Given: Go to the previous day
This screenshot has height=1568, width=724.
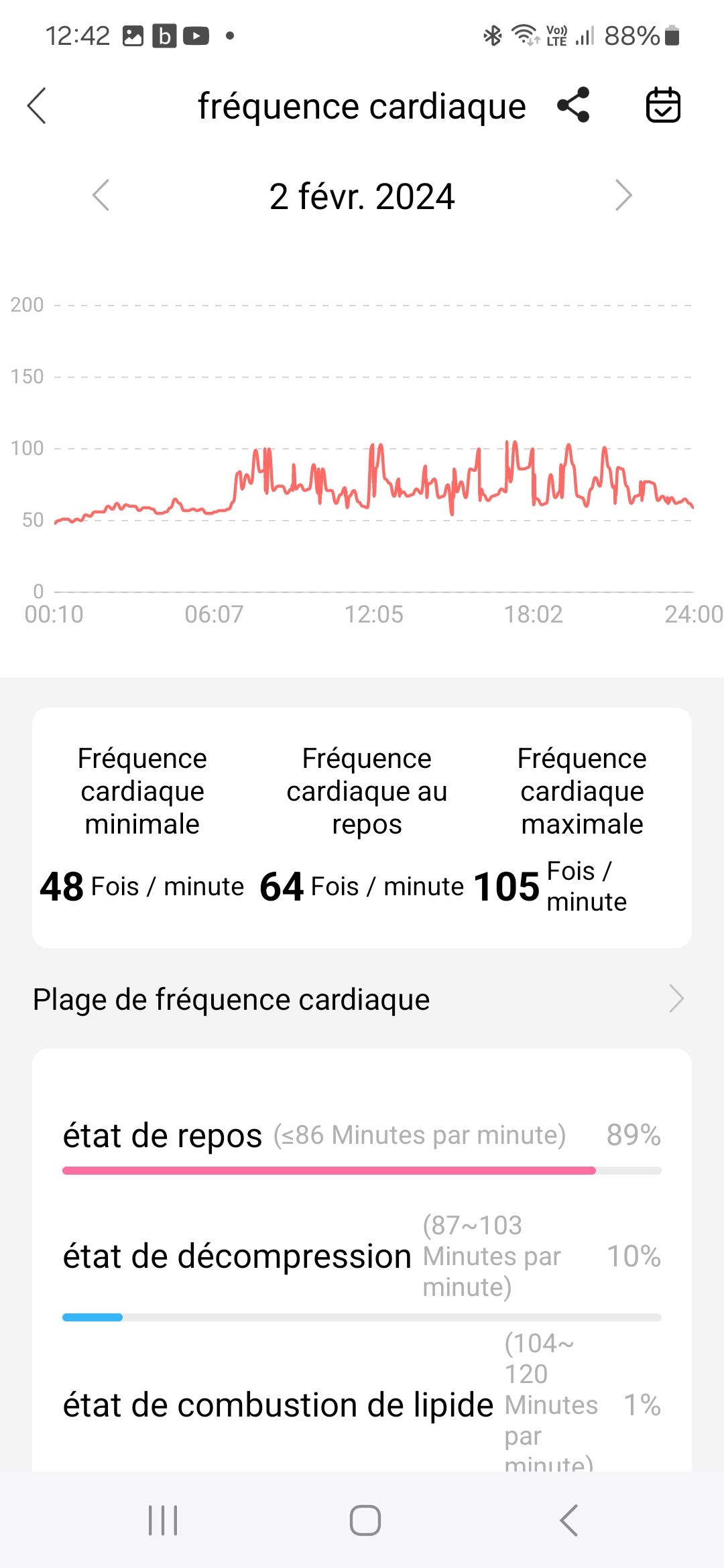Looking at the screenshot, I should [x=101, y=196].
